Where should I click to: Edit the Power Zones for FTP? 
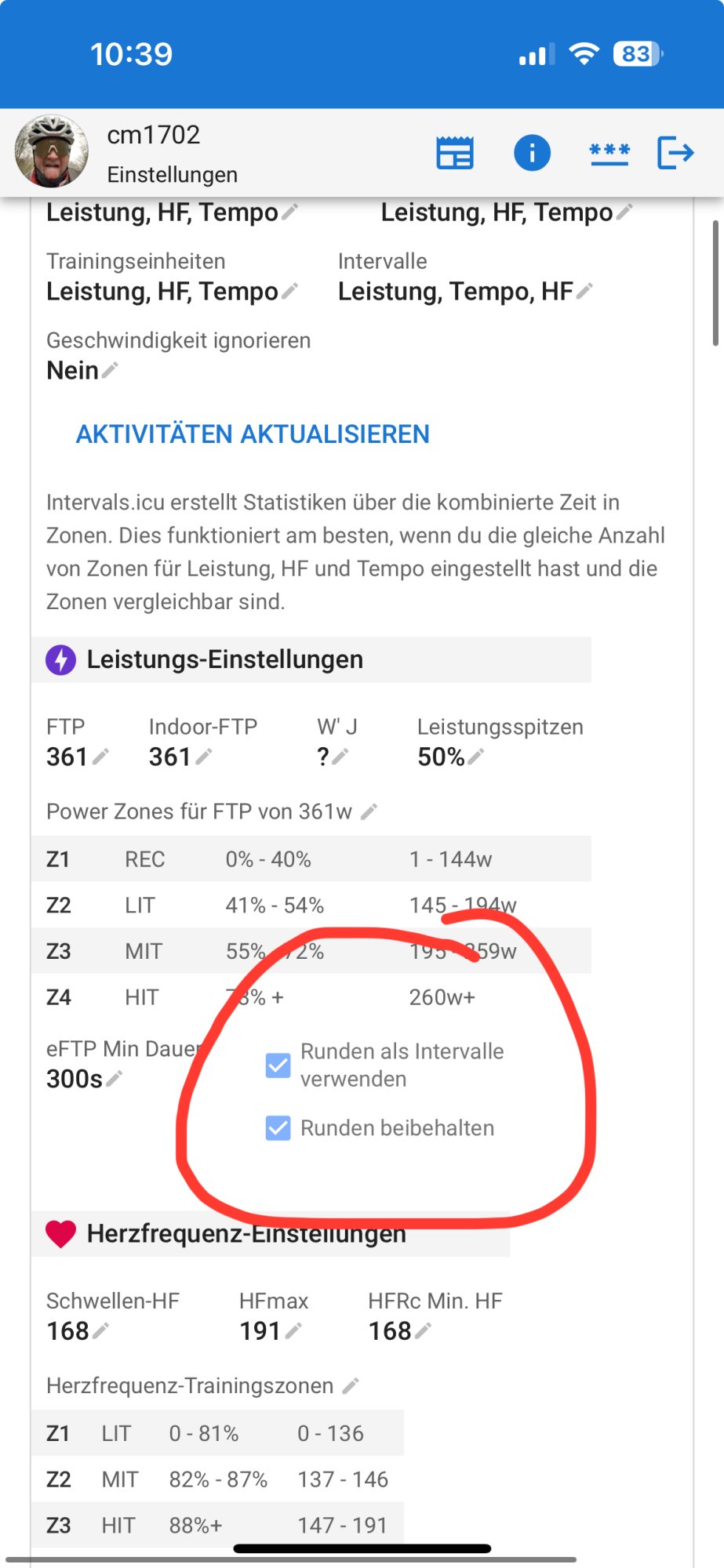[369, 811]
